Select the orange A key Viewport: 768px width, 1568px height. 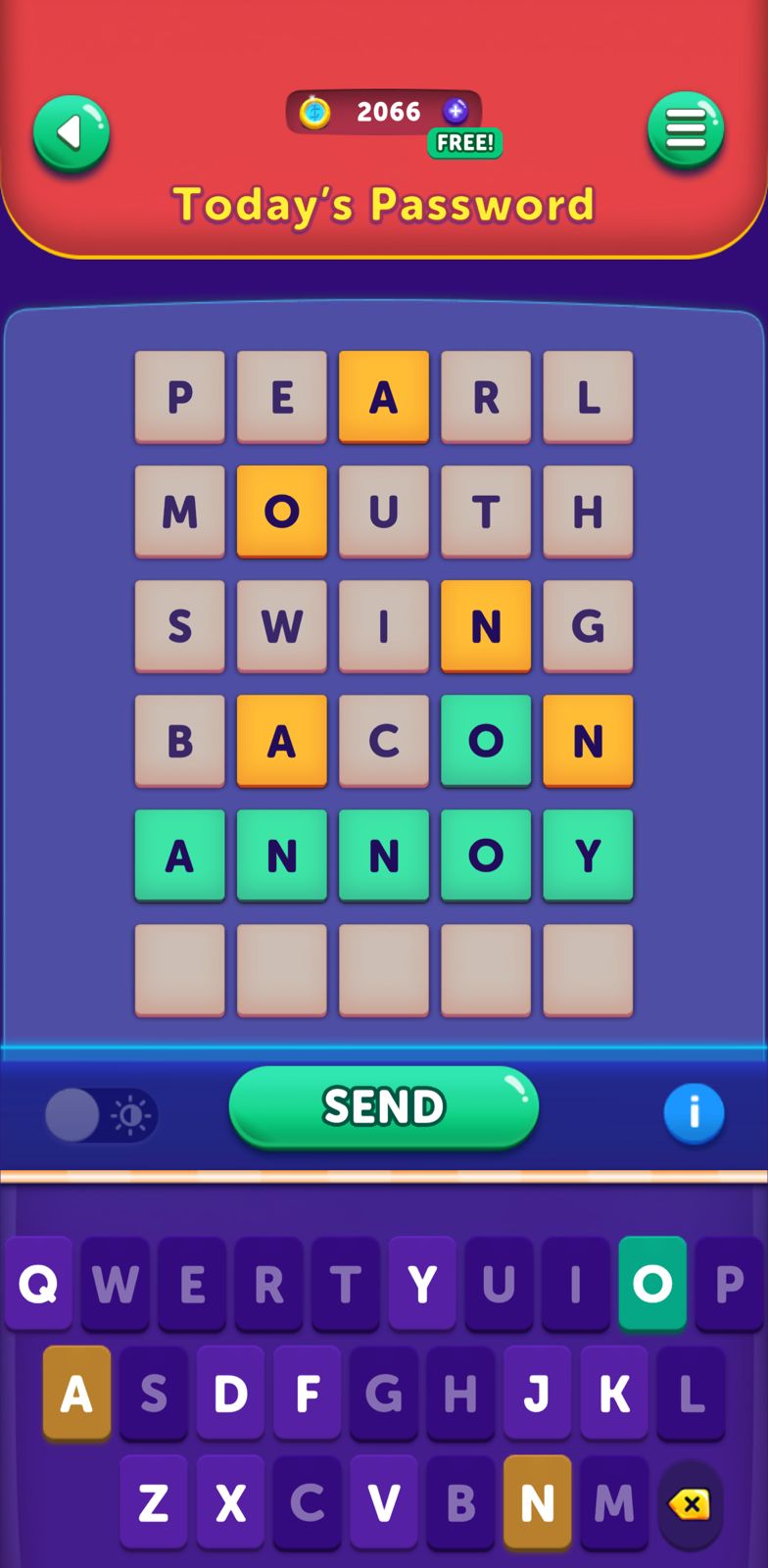(76, 1393)
